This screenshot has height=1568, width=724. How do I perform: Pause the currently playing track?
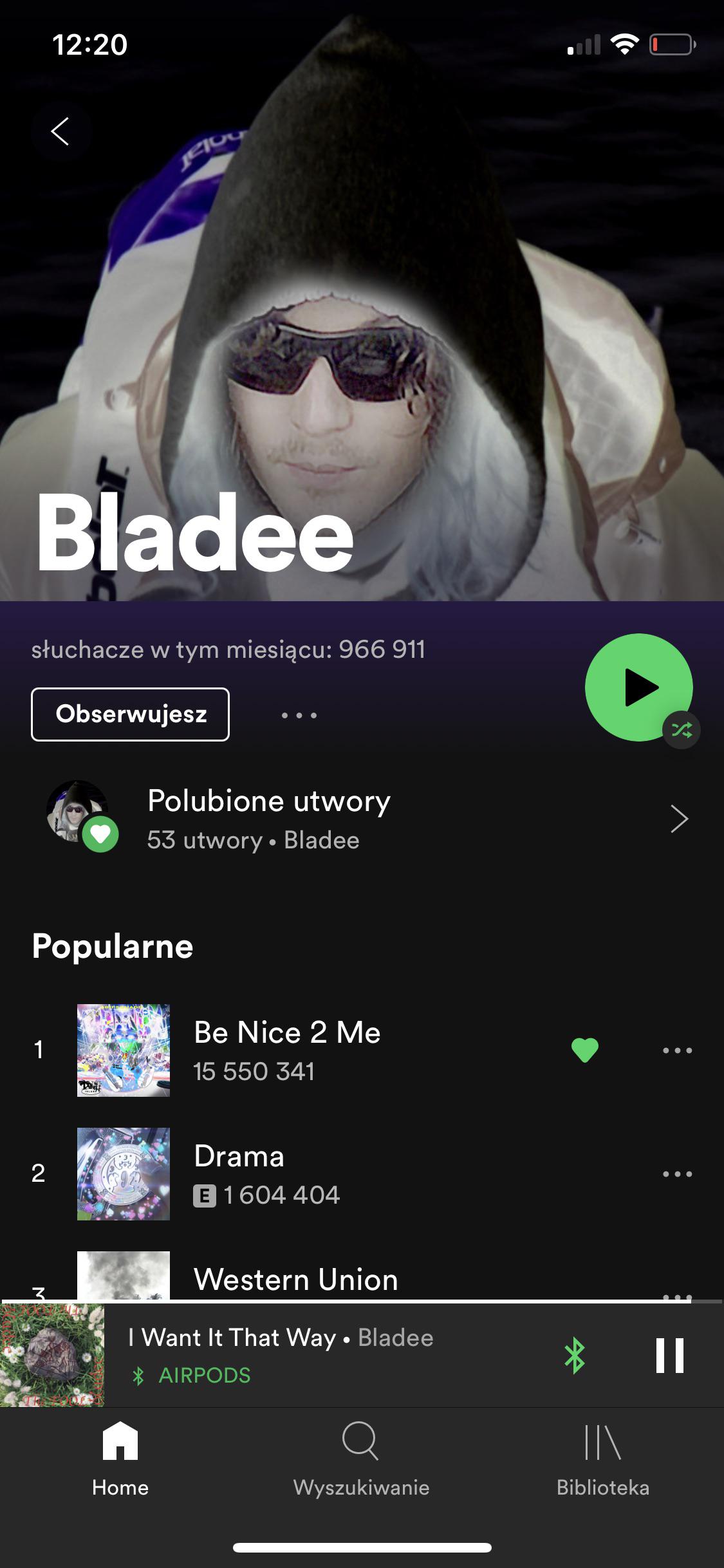tap(669, 1354)
